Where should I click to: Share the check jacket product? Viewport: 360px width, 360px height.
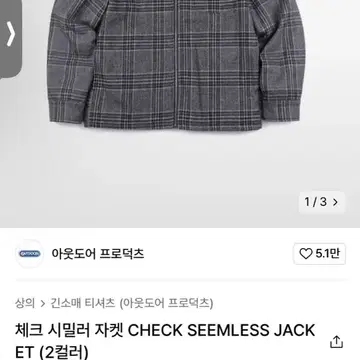tap(336, 342)
